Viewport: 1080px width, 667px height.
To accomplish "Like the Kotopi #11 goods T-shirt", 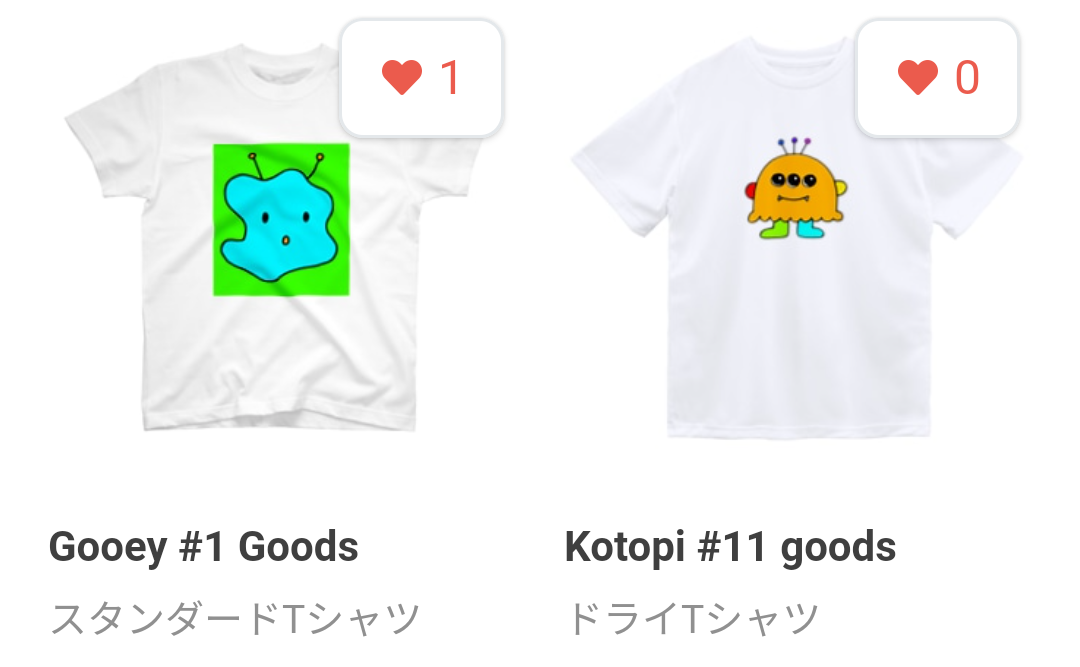I will coord(937,78).
